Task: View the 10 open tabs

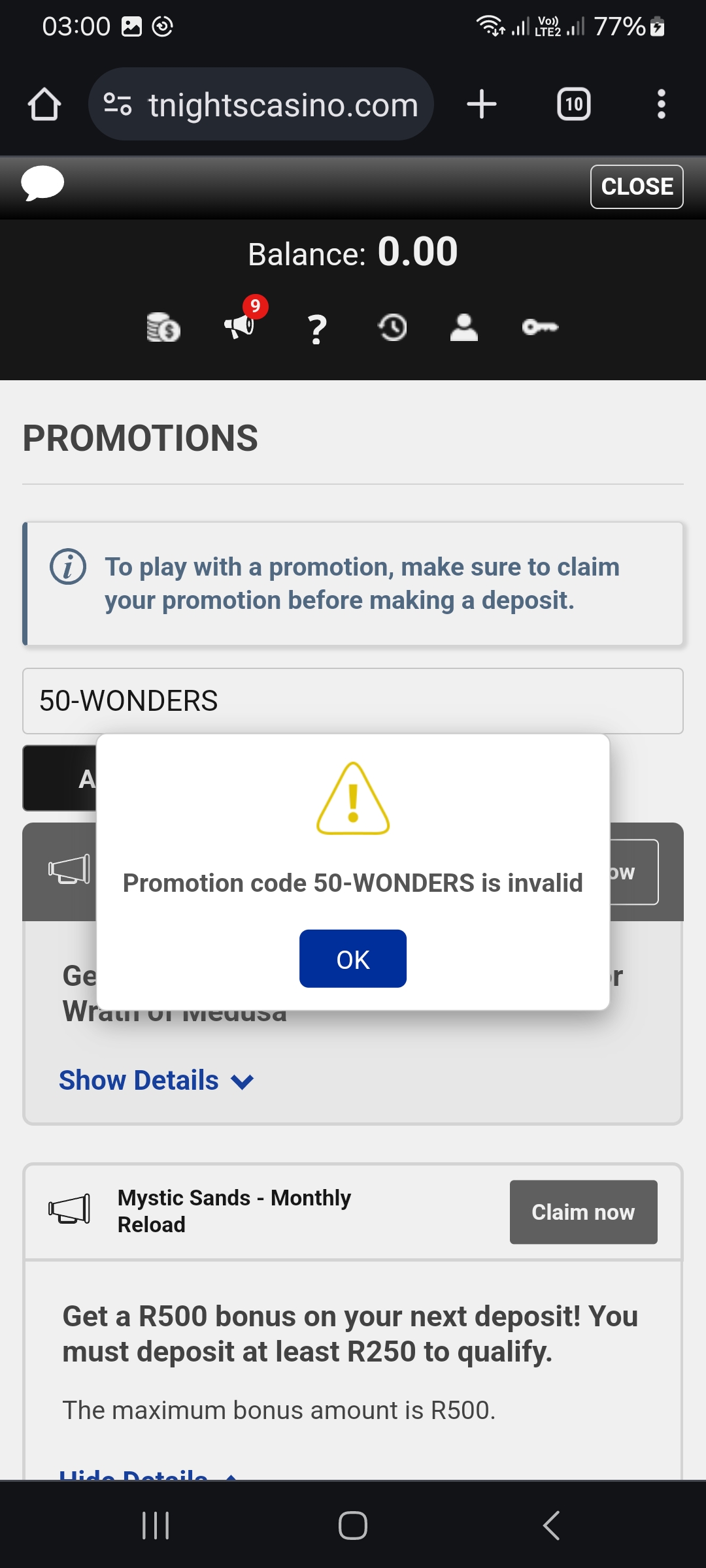Action: pyautogui.click(x=573, y=105)
